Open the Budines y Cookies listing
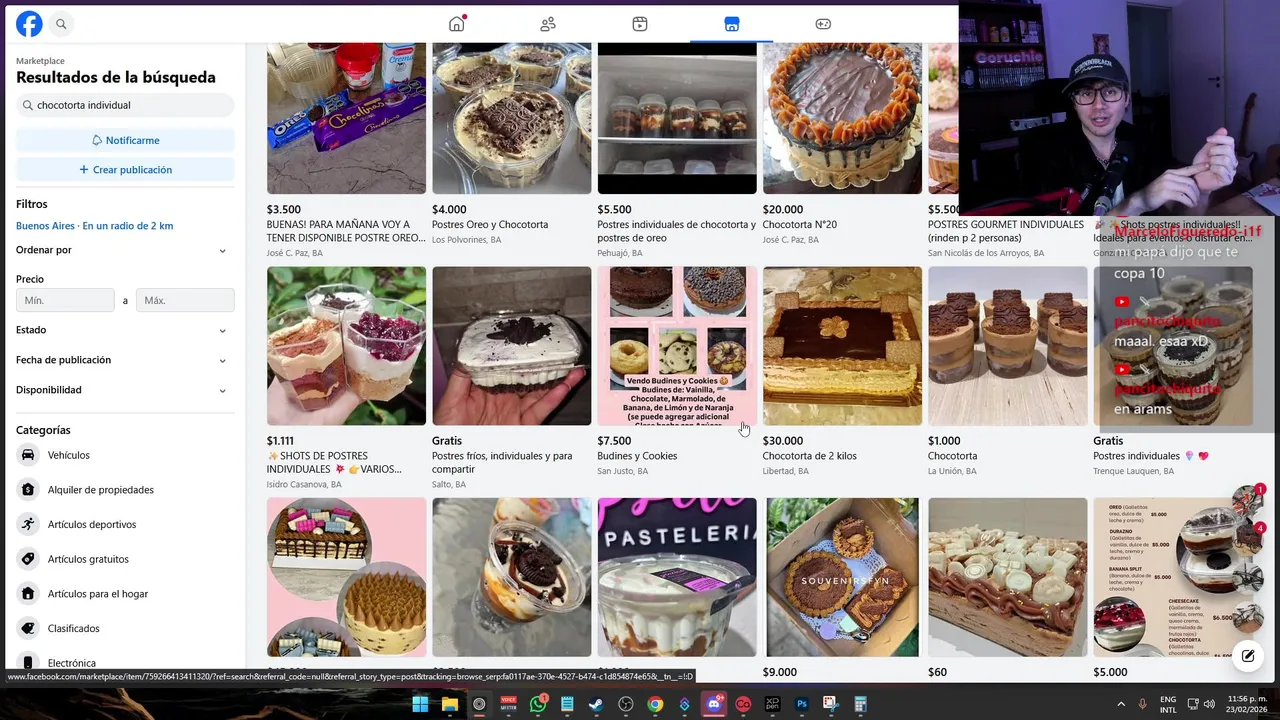The image size is (1280, 720). [x=676, y=346]
